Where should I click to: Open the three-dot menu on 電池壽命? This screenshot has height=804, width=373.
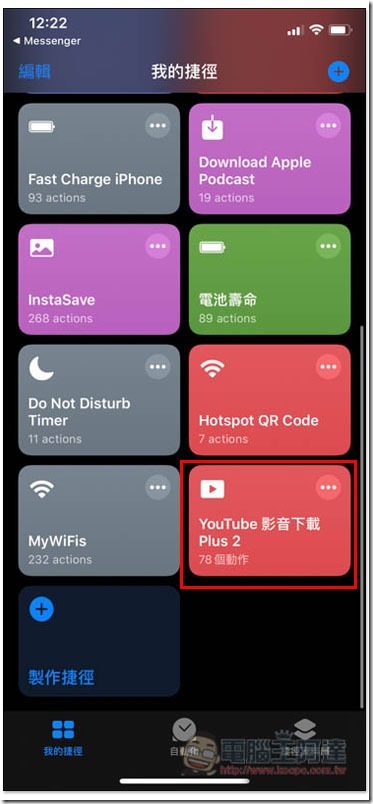coord(328,247)
